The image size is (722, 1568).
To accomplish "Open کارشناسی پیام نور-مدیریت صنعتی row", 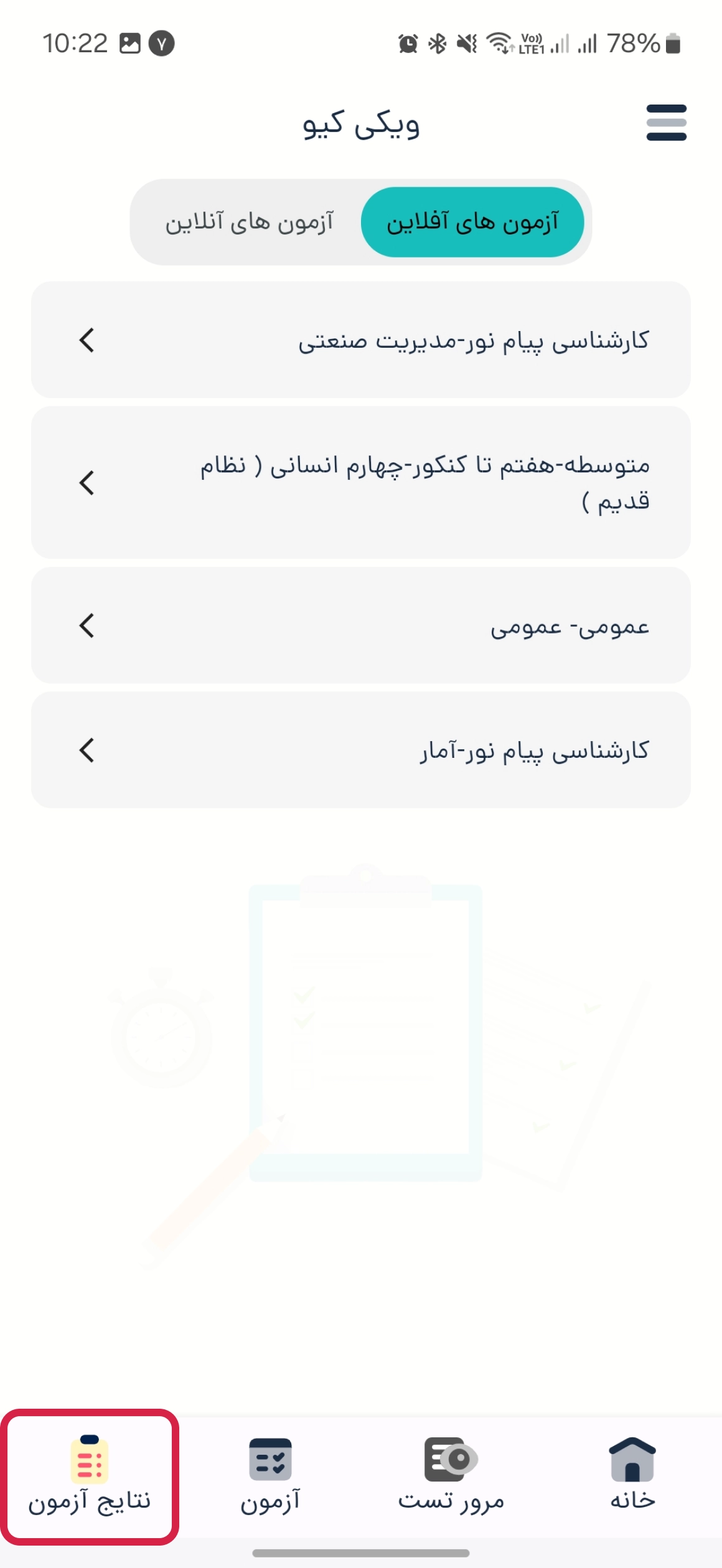I will click(361, 340).
